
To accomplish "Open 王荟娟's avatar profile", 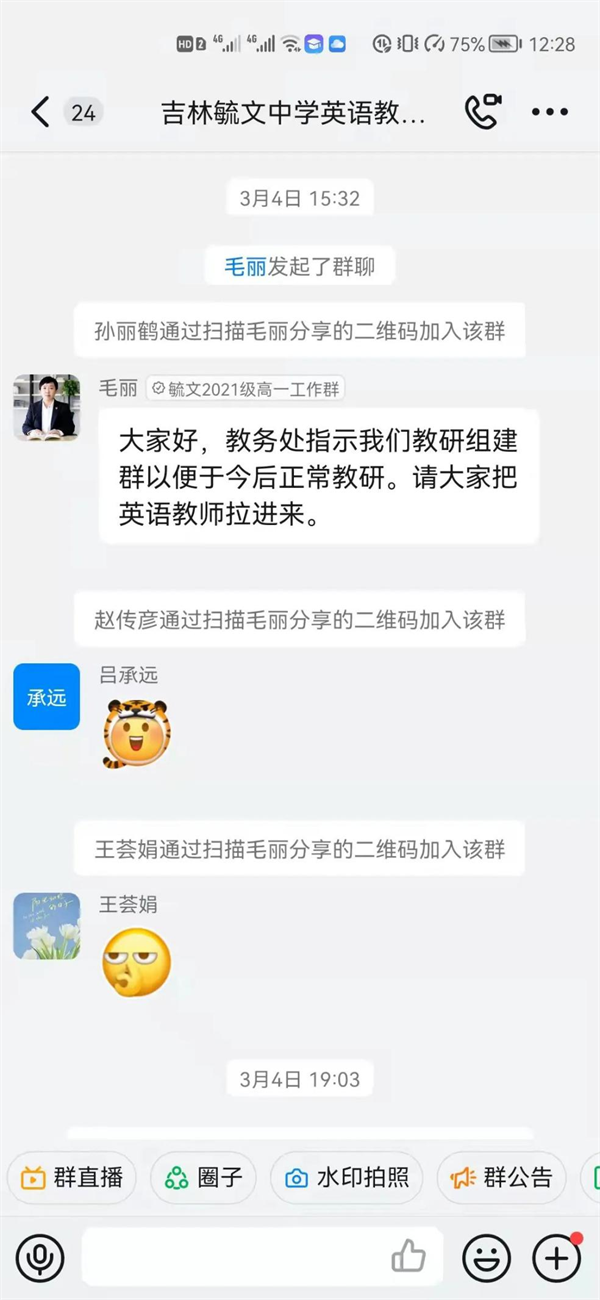I will [46, 926].
